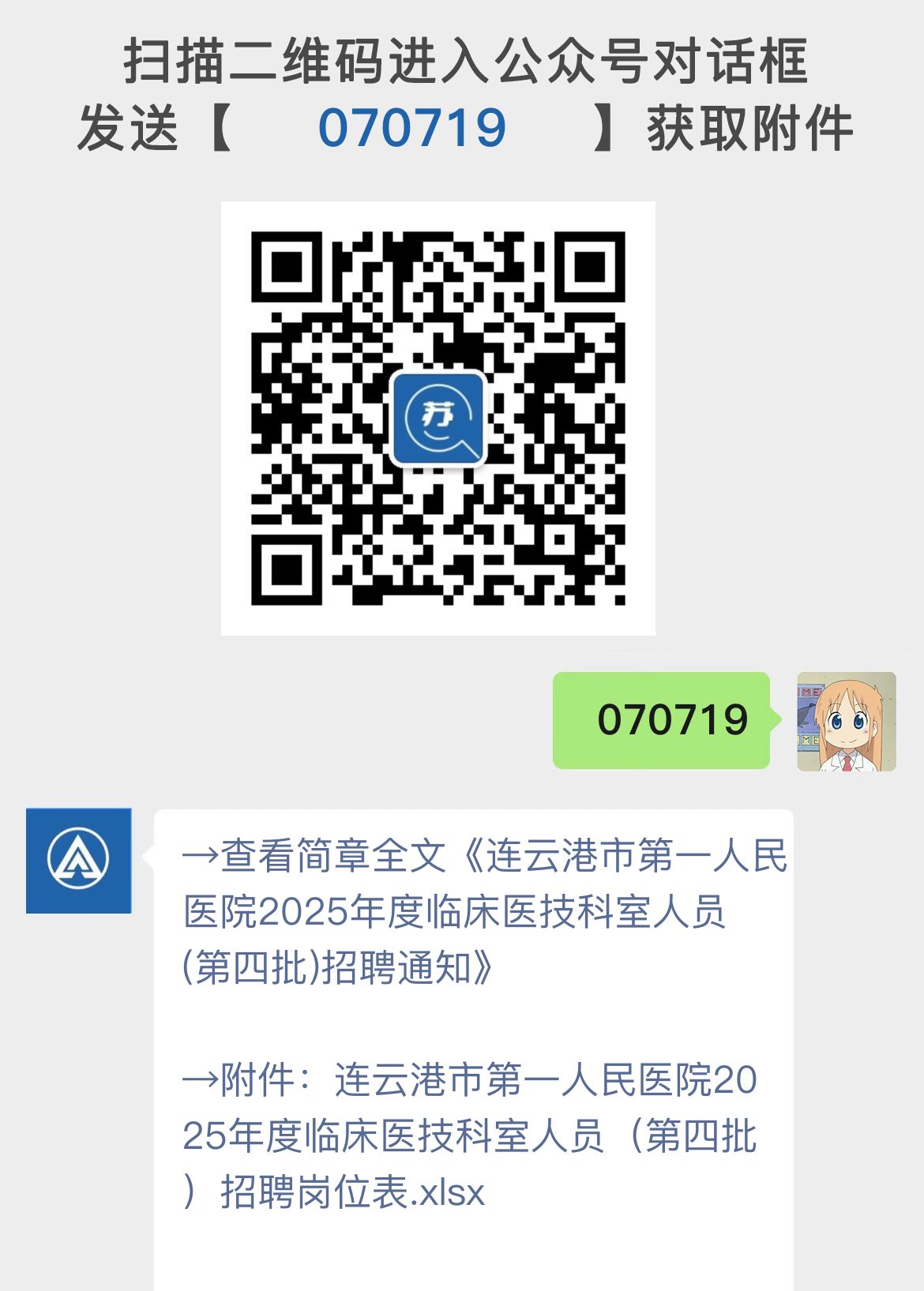
Task: Tap the 第四批 text in attachment name
Action: tap(693, 1139)
